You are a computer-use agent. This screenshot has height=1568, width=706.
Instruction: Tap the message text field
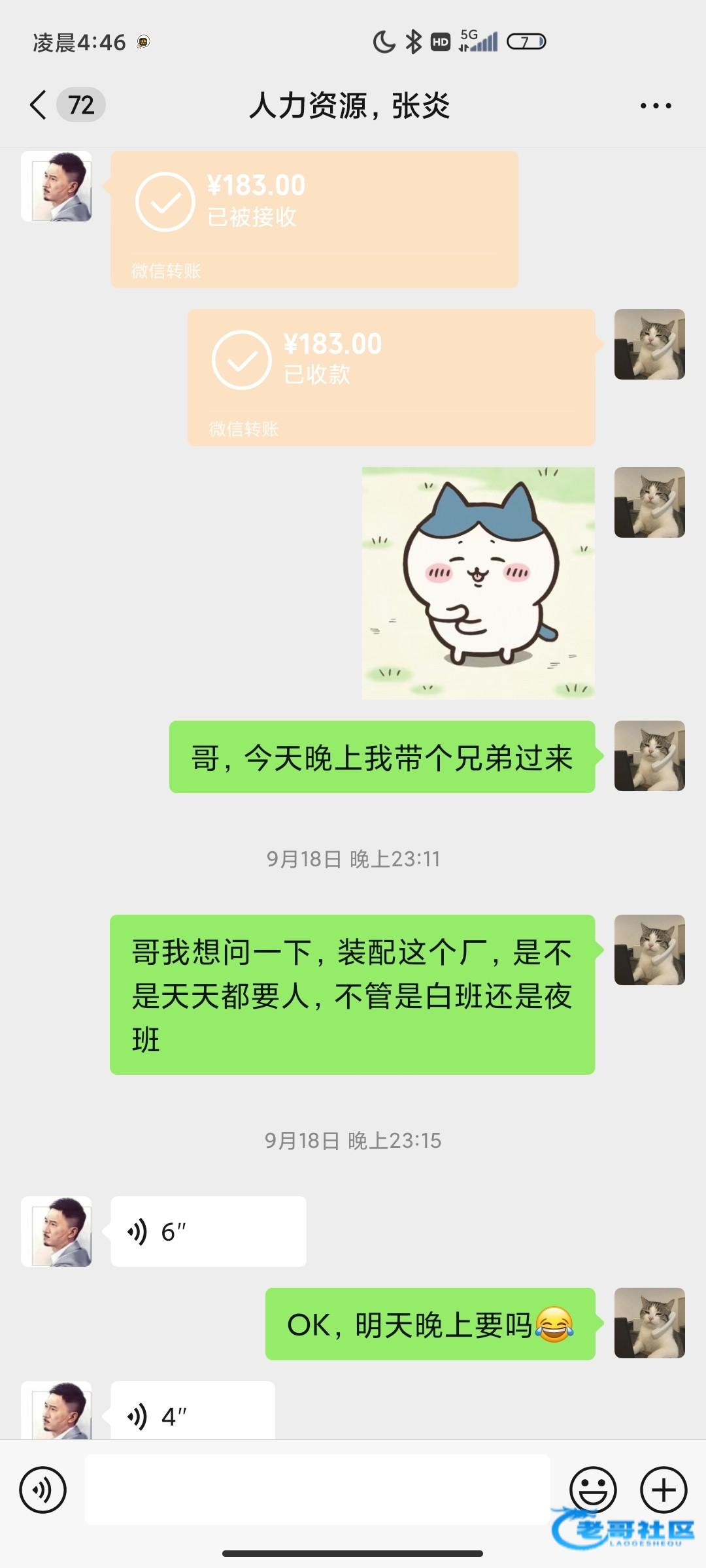point(318,1490)
